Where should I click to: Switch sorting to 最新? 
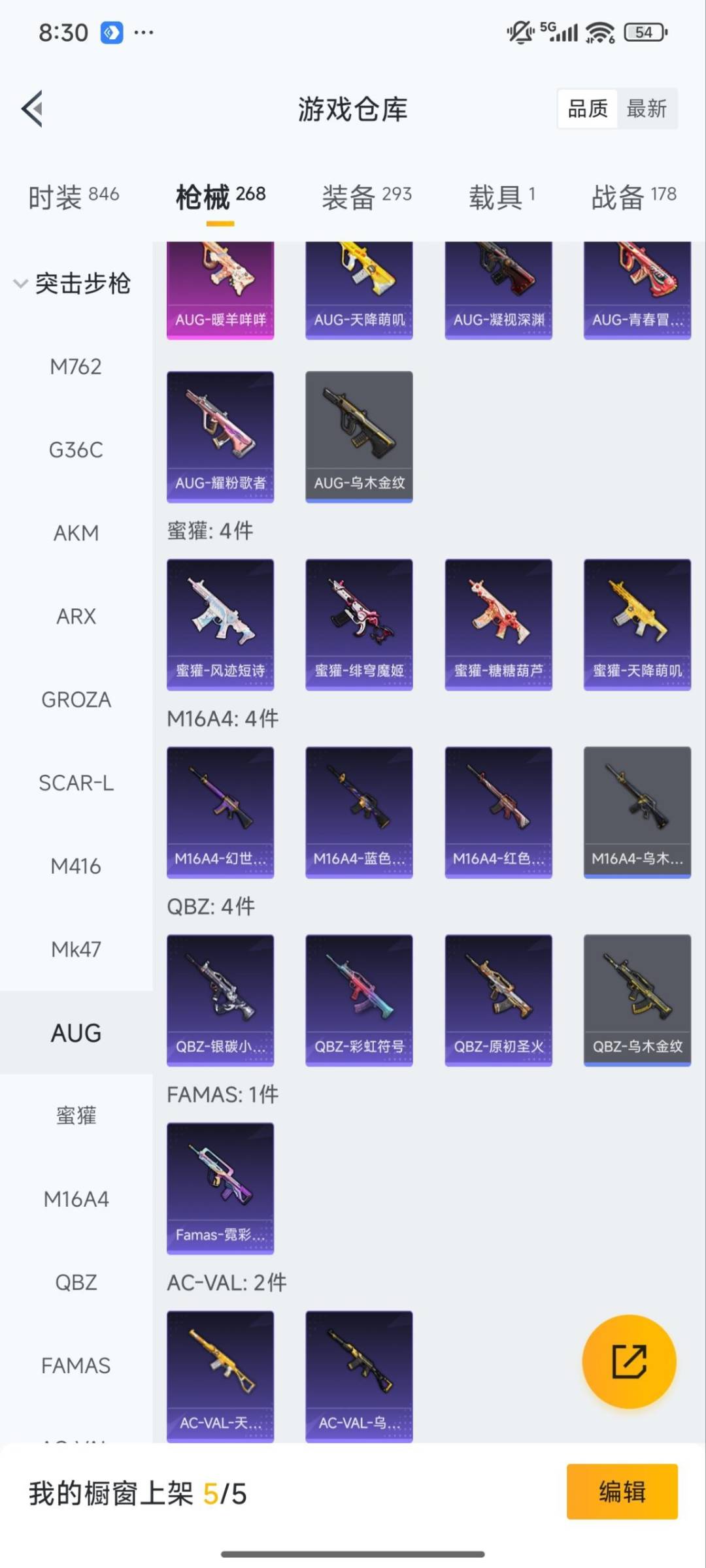648,108
